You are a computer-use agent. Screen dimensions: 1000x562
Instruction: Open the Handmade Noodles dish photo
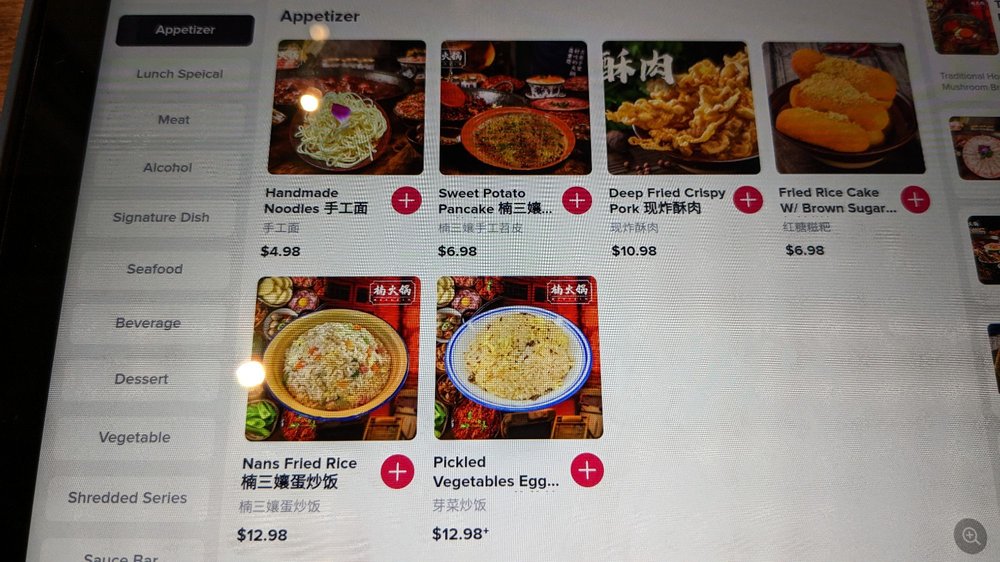[347, 107]
